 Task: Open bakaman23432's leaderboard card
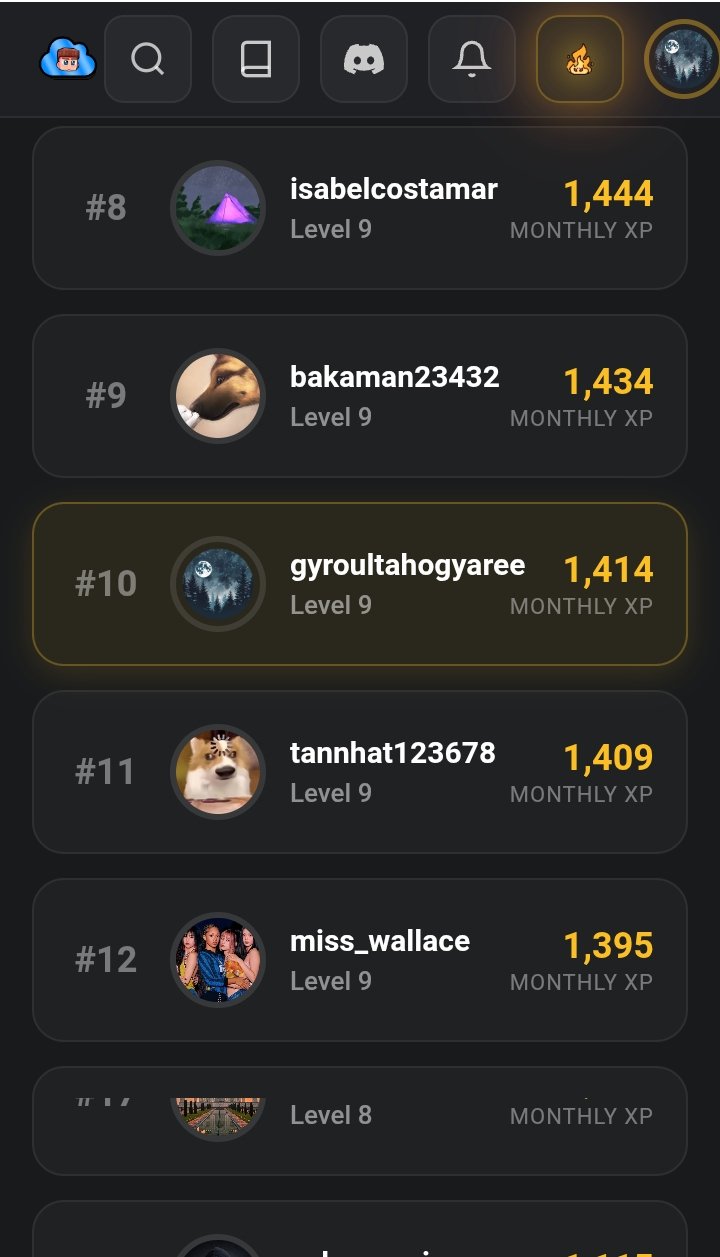click(x=360, y=396)
